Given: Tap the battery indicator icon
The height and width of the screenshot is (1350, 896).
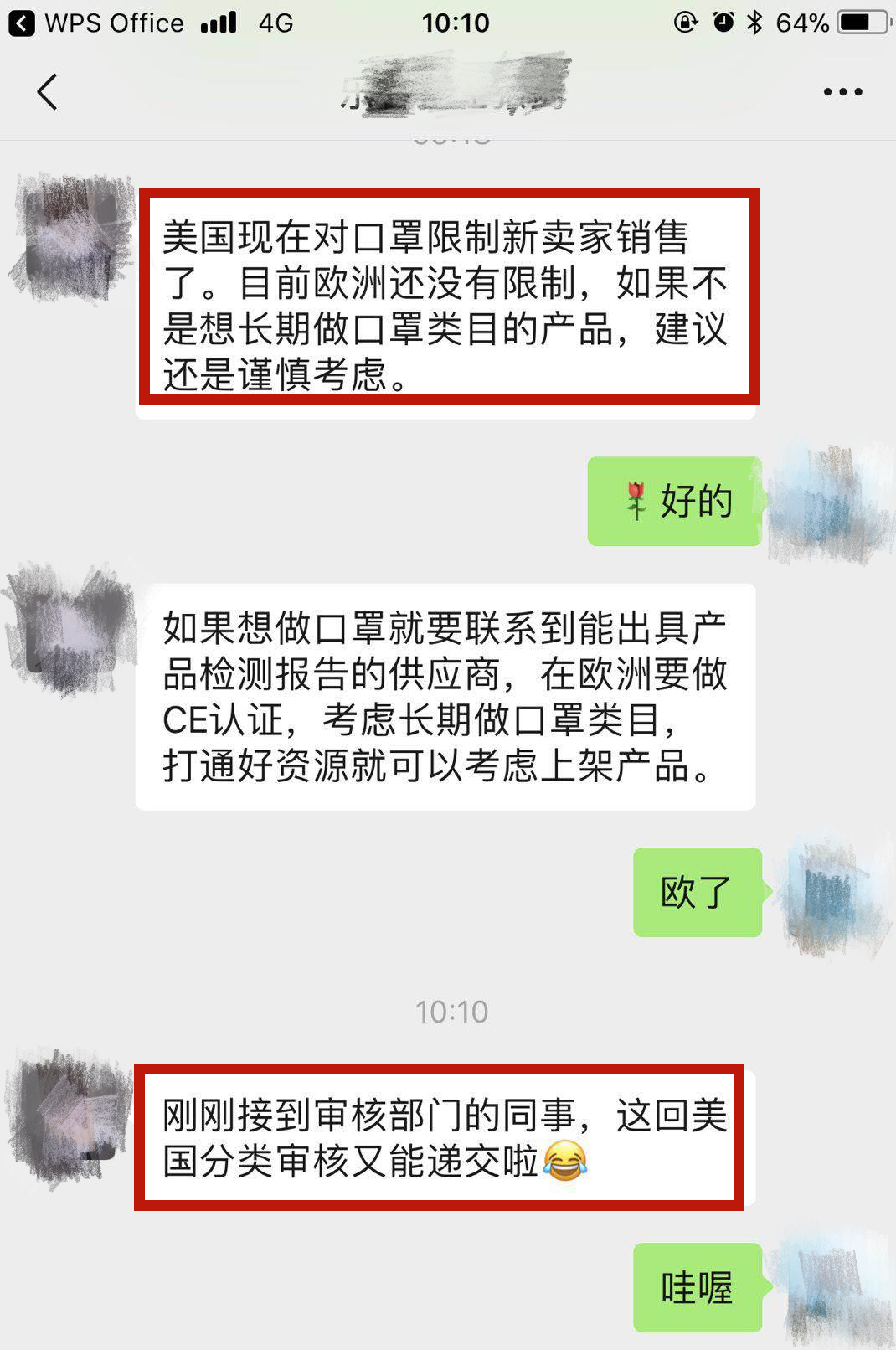Looking at the screenshot, I should click(x=857, y=23).
